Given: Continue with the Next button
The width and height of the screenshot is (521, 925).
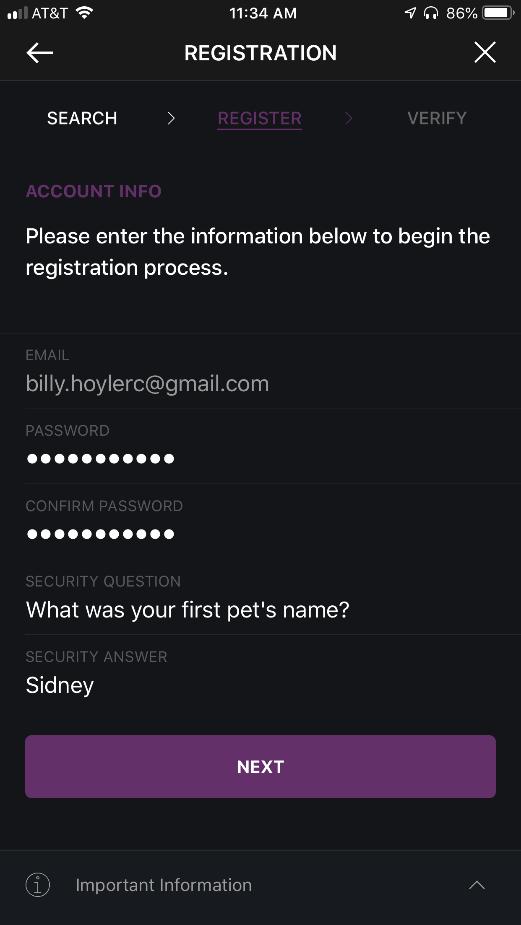Looking at the screenshot, I should point(260,766).
